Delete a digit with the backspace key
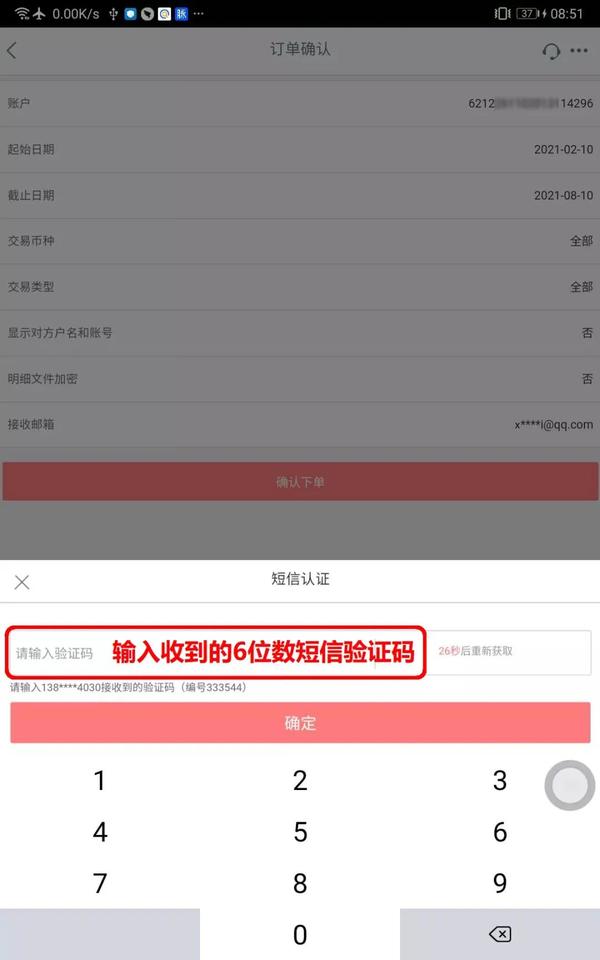This screenshot has width=600, height=960. point(500,934)
